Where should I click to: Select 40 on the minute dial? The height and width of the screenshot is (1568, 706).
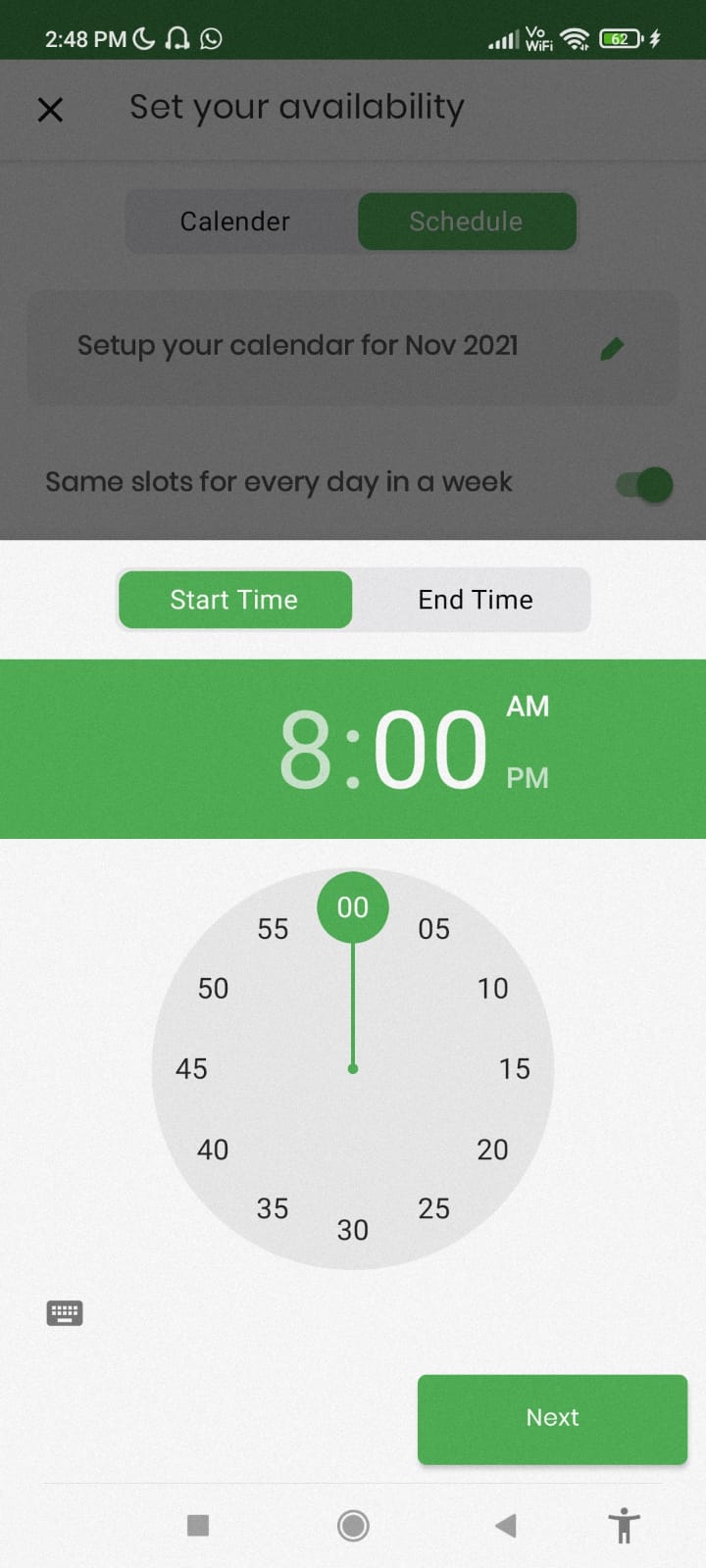click(213, 1149)
